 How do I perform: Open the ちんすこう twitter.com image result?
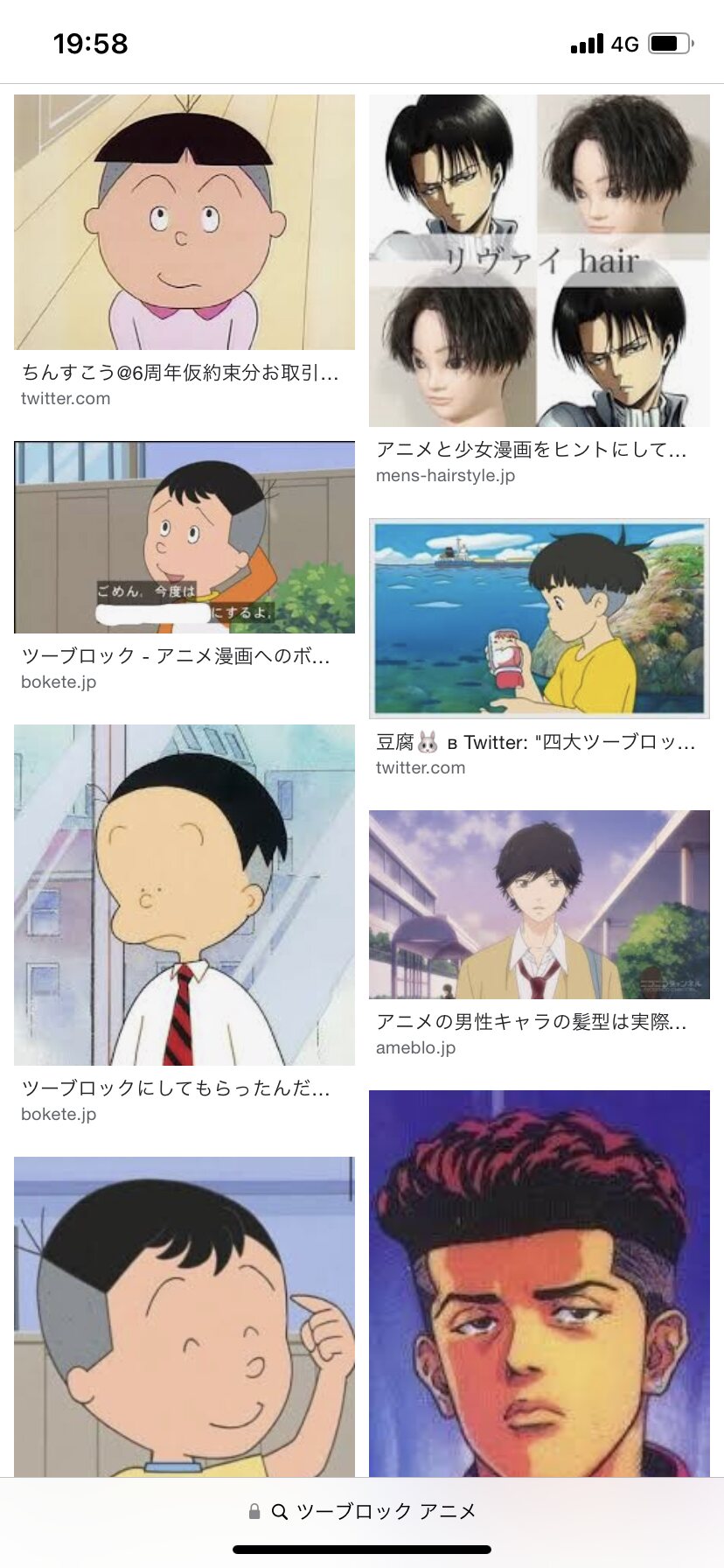tap(184, 222)
